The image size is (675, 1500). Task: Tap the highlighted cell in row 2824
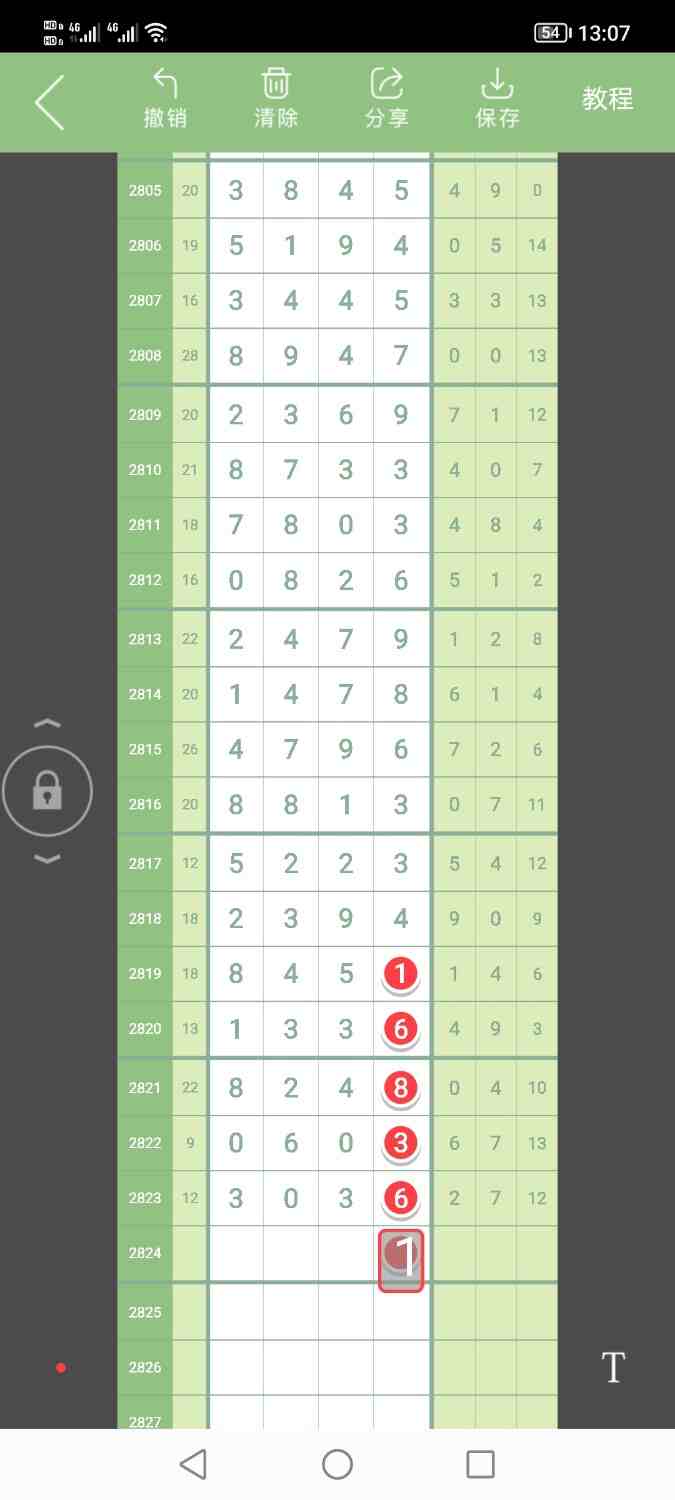(x=401, y=1259)
